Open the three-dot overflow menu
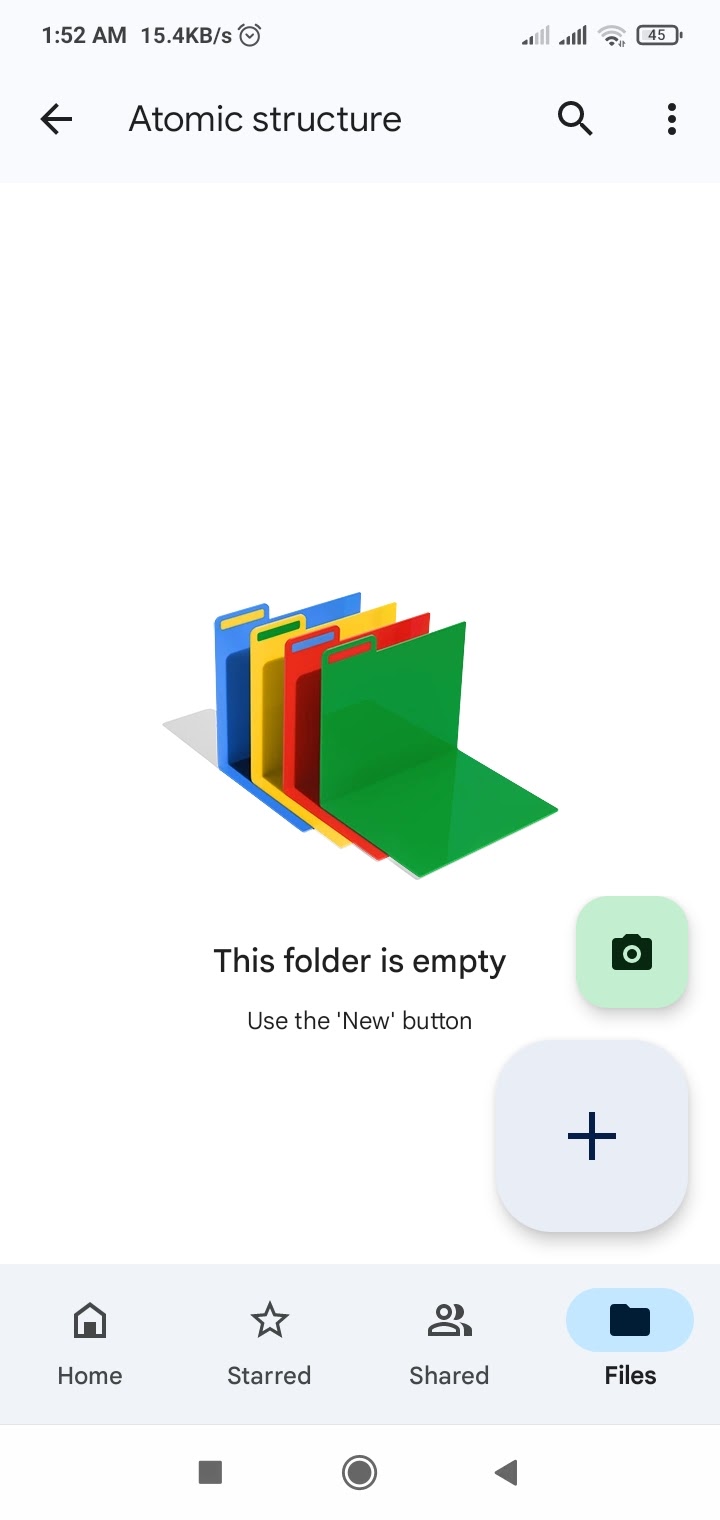Viewport: 720px width, 1520px height. pyautogui.click(x=671, y=119)
